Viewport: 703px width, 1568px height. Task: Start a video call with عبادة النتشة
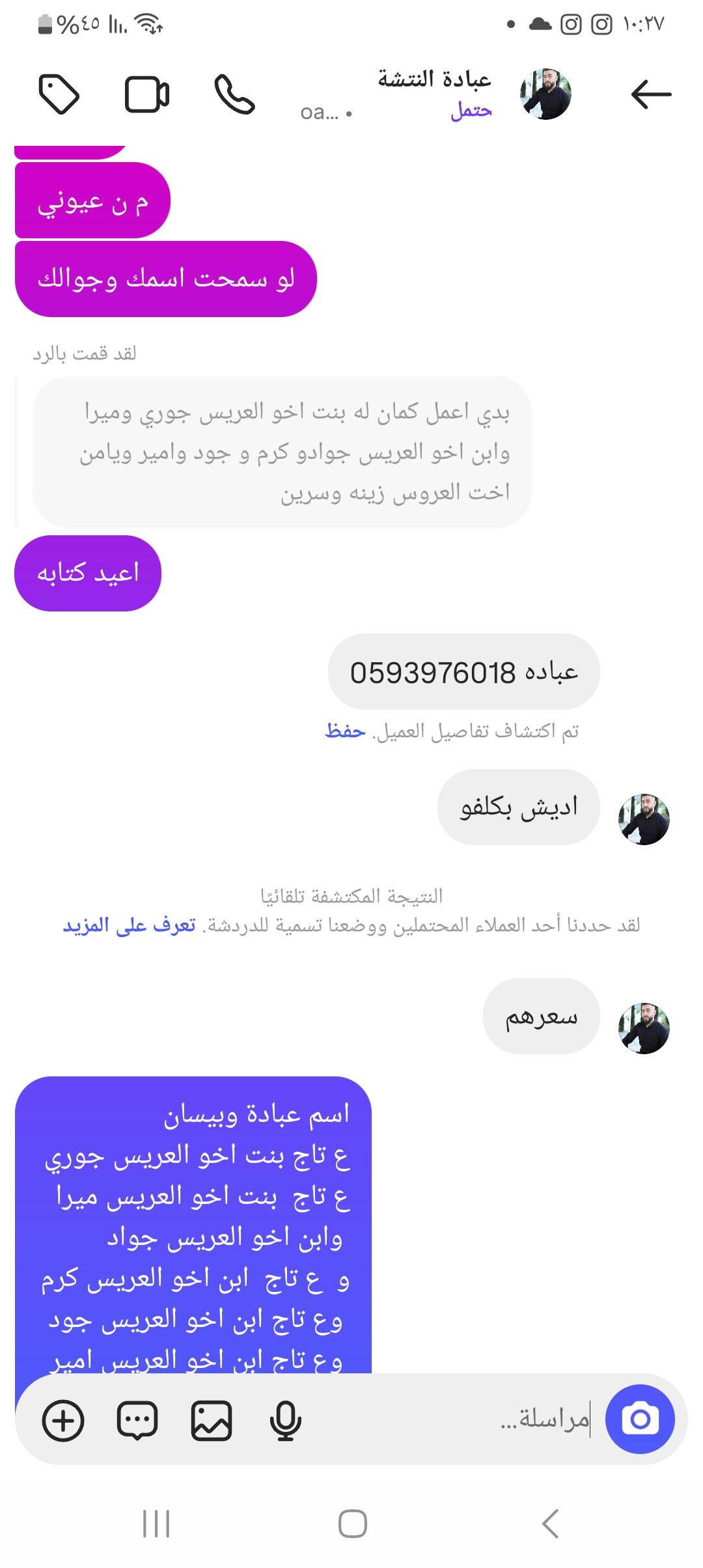[147, 95]
